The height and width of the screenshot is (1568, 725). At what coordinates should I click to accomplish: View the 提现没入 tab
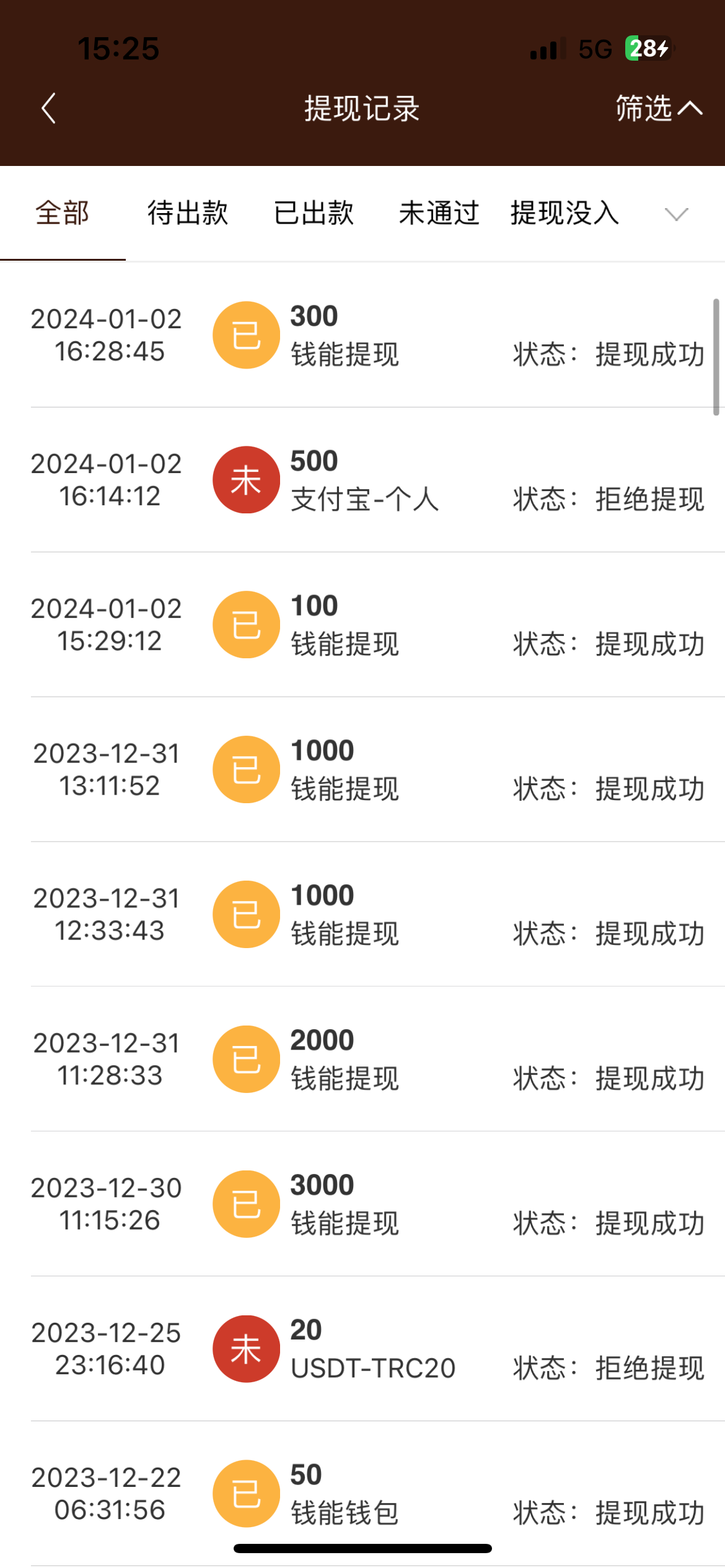[565, 213]
